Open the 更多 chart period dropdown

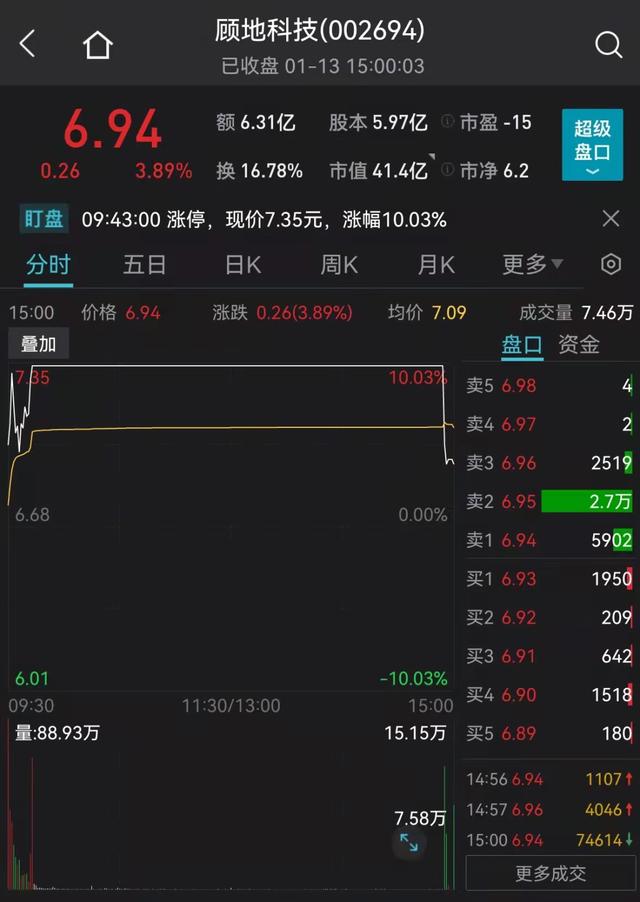[532, 265]
